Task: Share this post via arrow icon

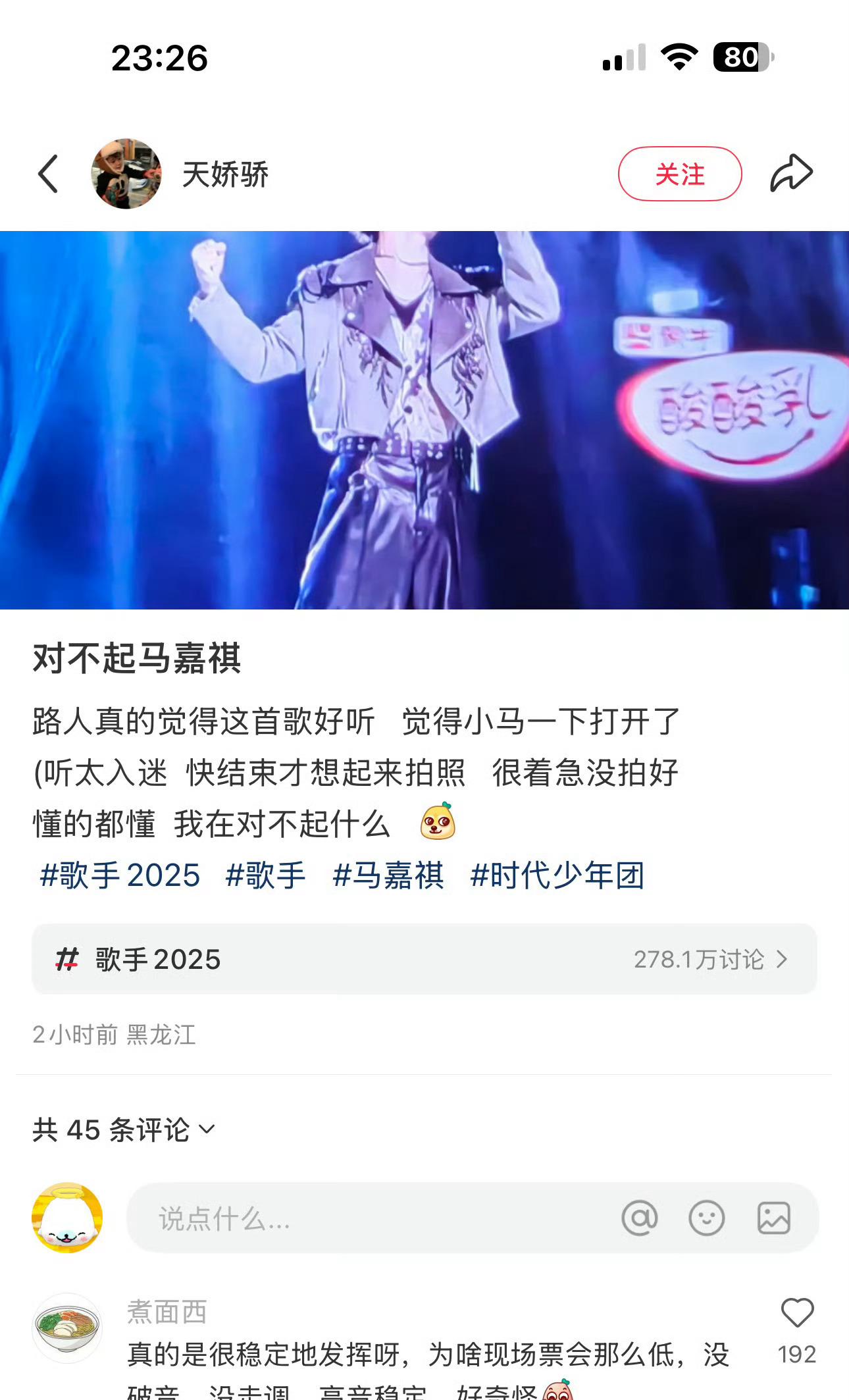Action: pyautogui.click(x=792, y=174)
